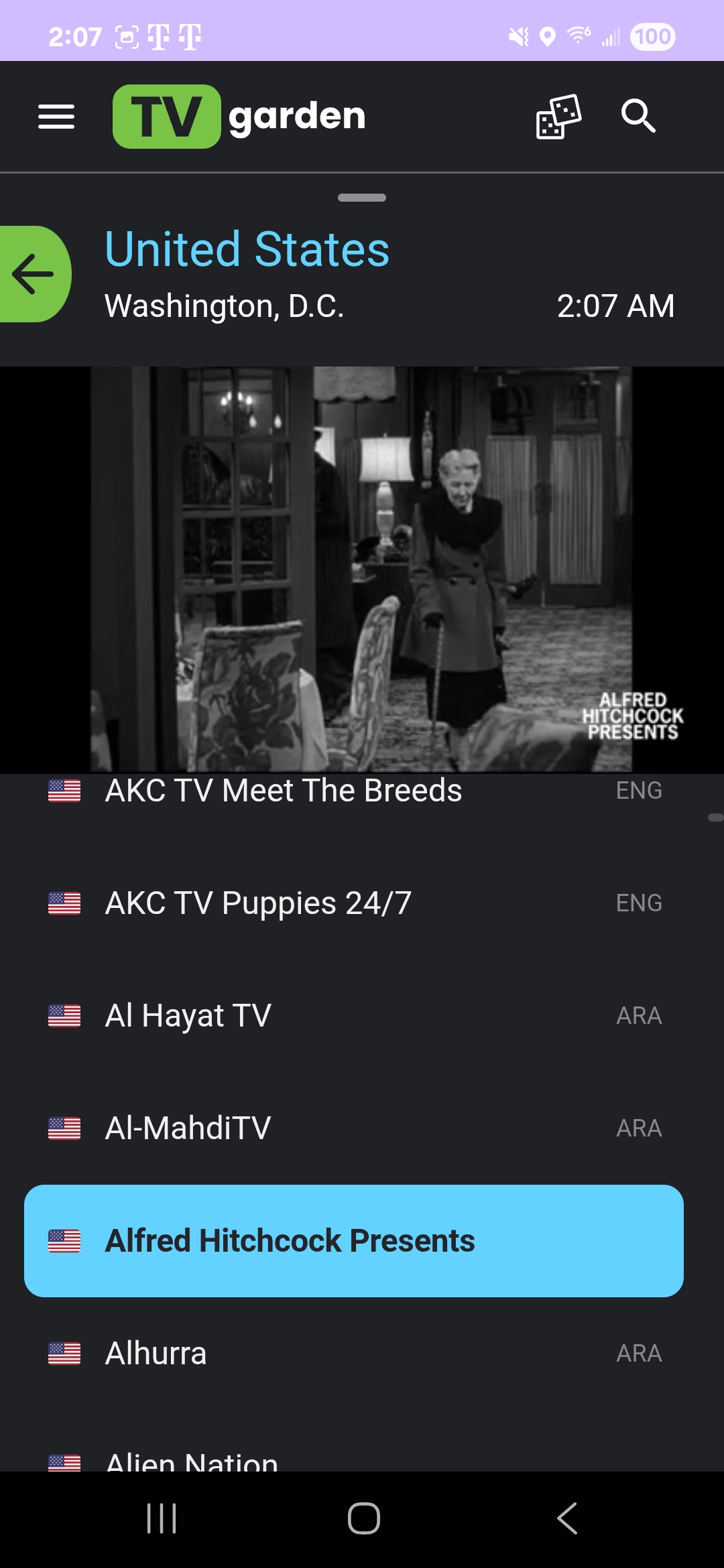Viewport: 724px width, 1568px height.
Task: Watch the Alhurra channel
Action: 156,1354
